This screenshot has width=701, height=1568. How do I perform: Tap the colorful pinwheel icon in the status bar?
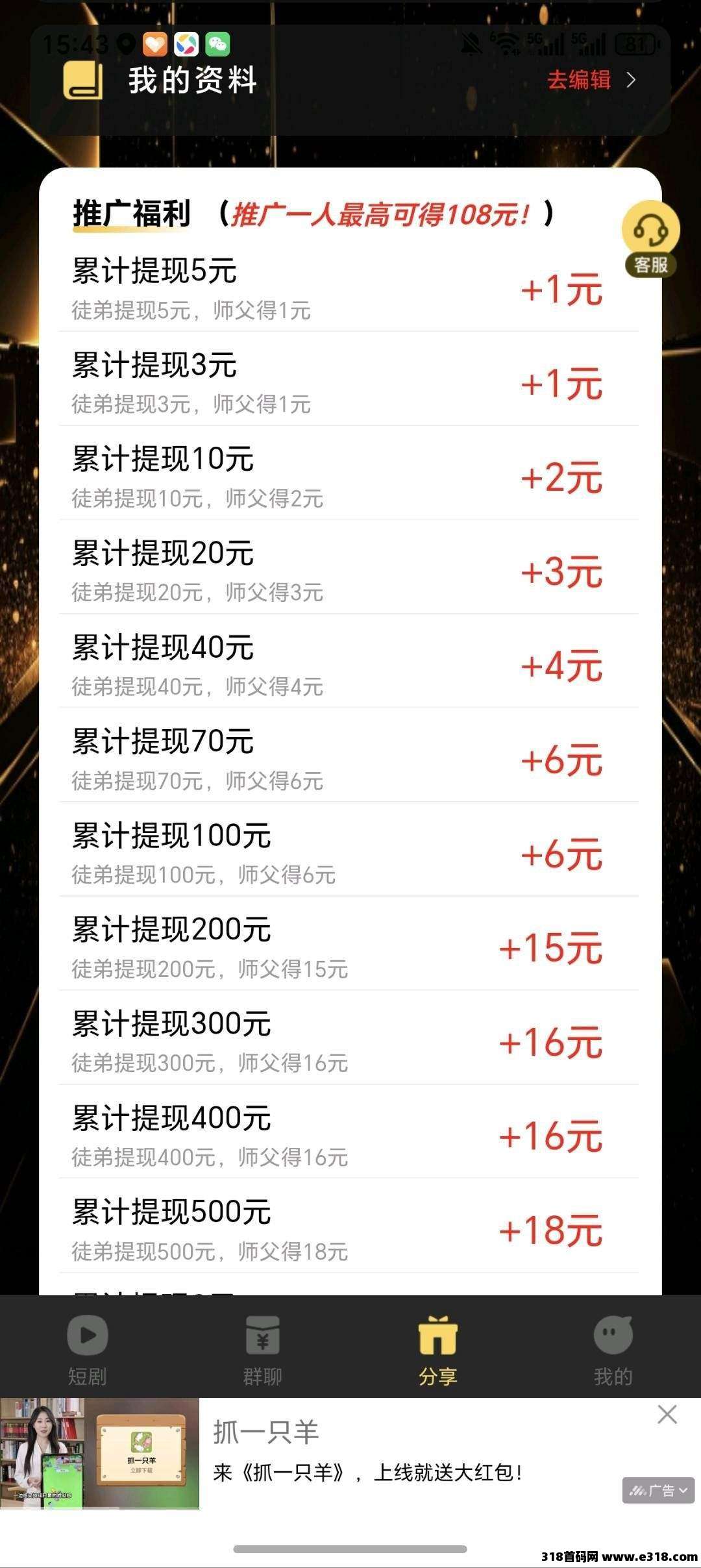coord(187,45)
